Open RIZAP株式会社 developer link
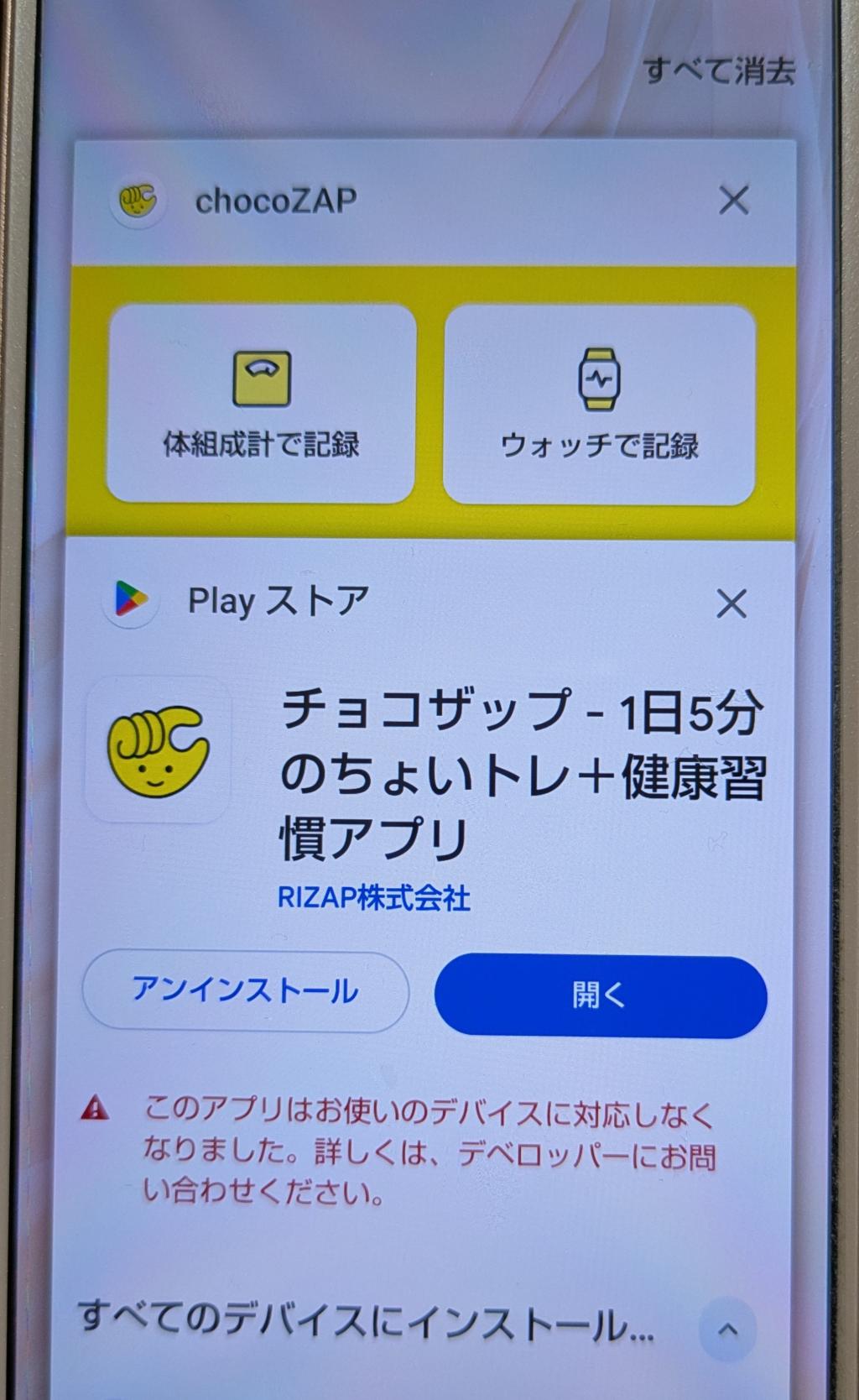859x1400 pixels. point(373,898)
